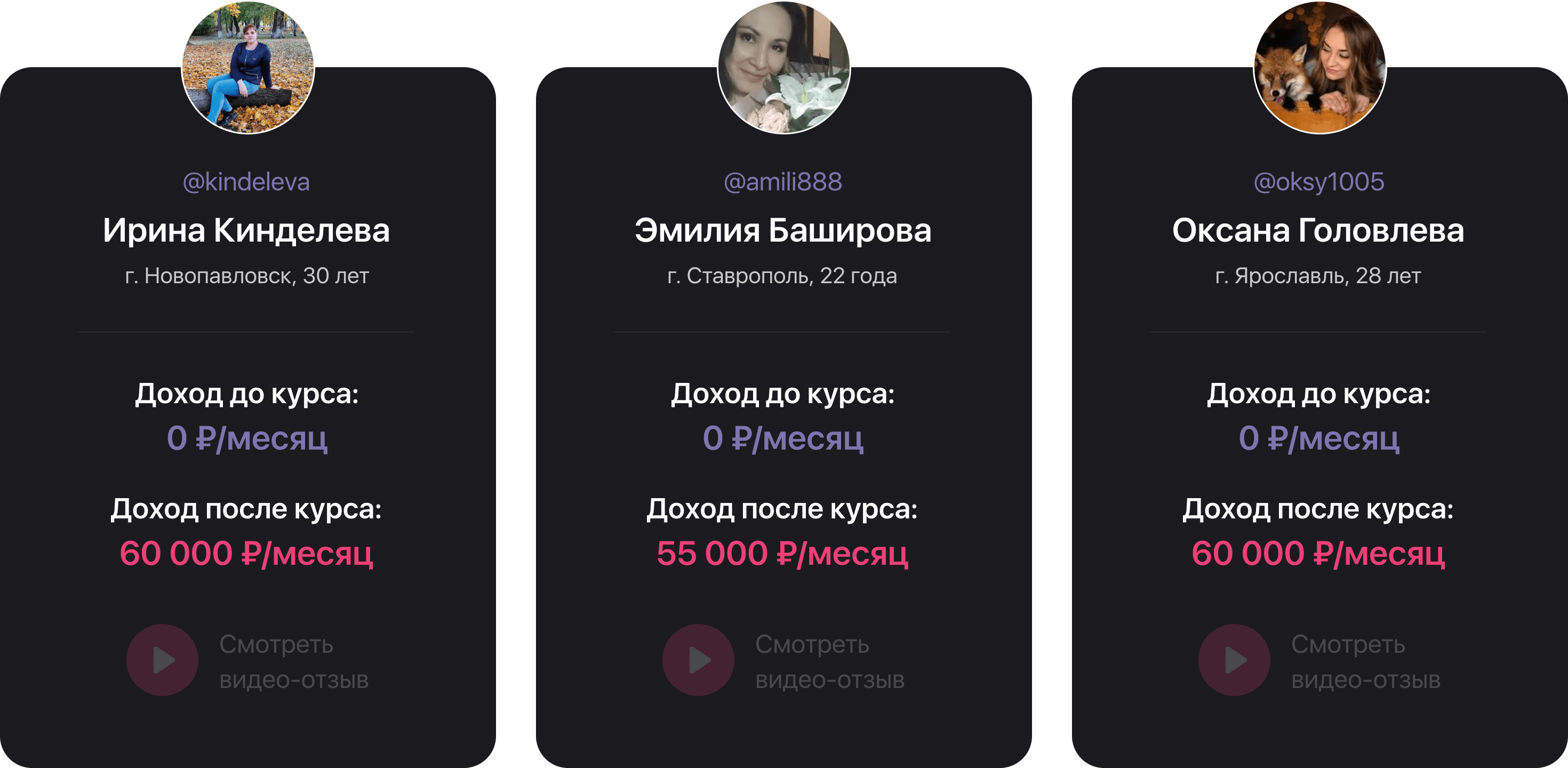Screen dimensions: 1568x768
Task: Play Оксана Головлева's video review
Action: [x=1234, y=660]
